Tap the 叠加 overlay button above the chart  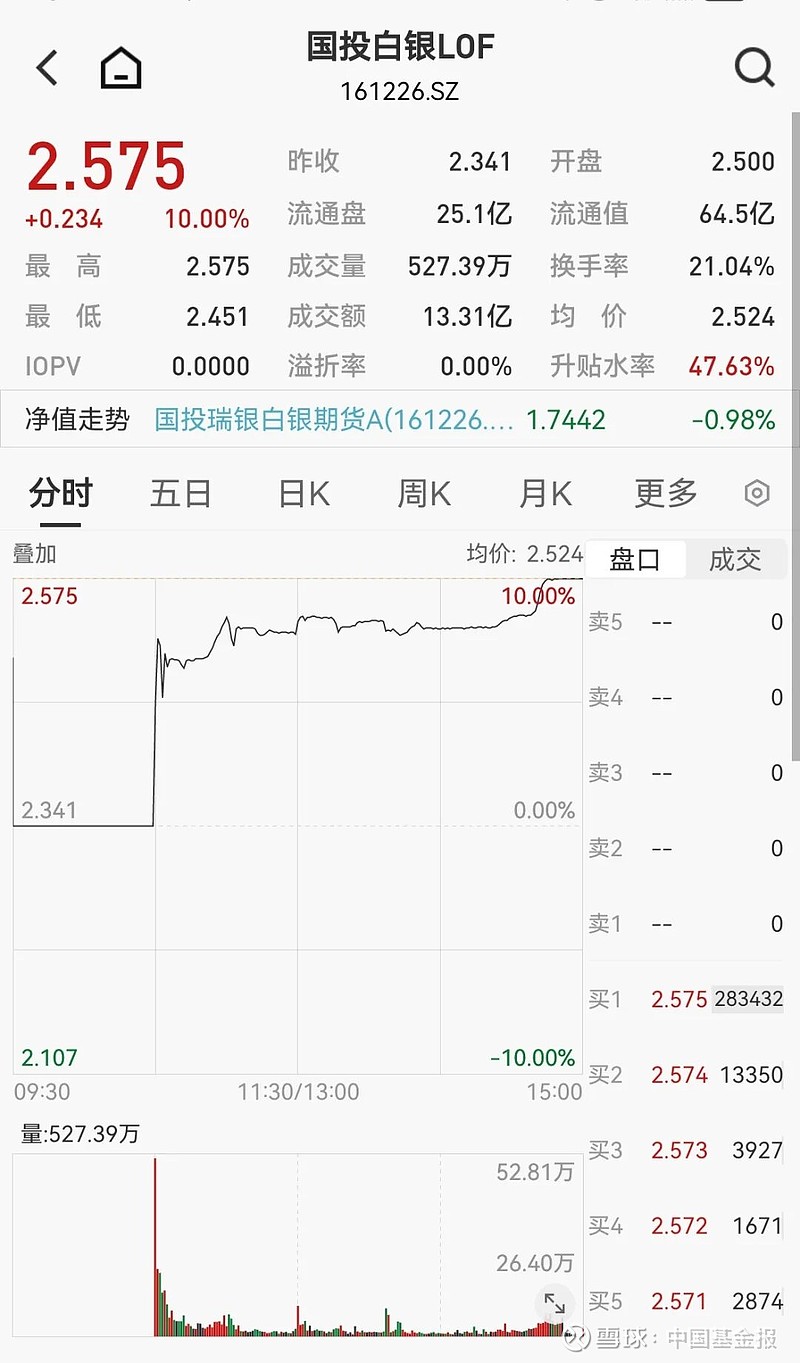point(36,553)
